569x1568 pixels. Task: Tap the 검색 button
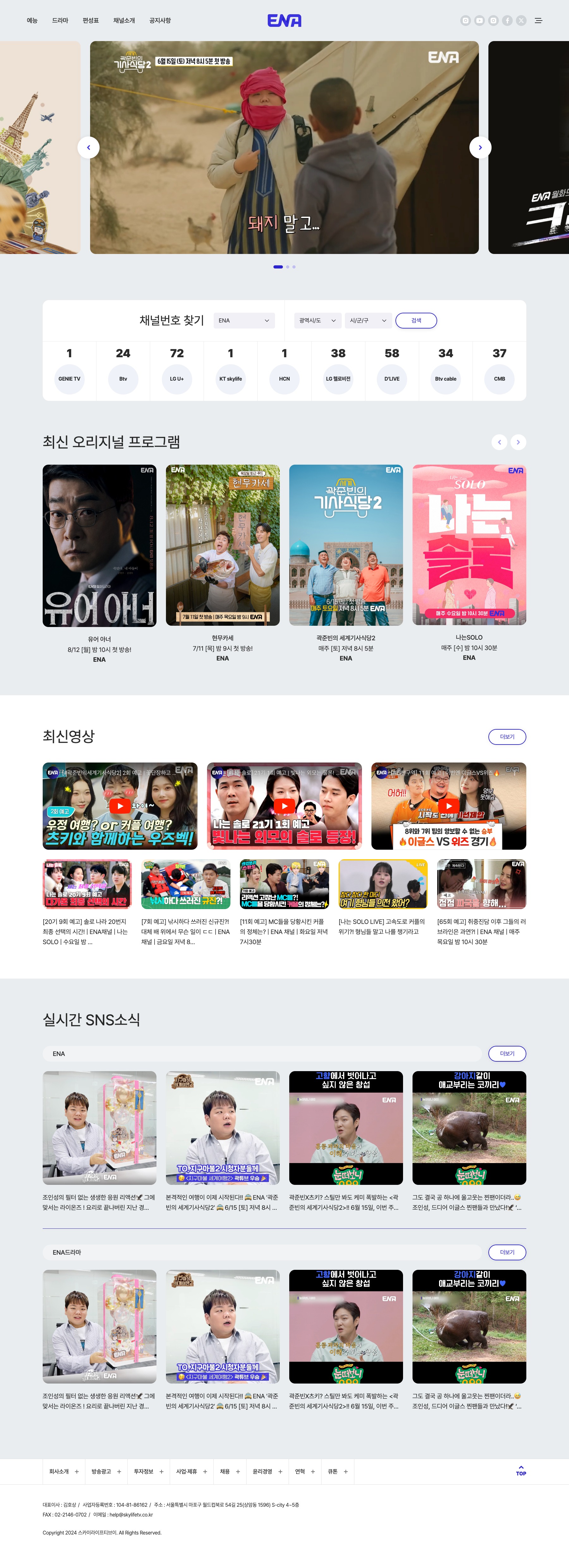(x=416, y=321)
